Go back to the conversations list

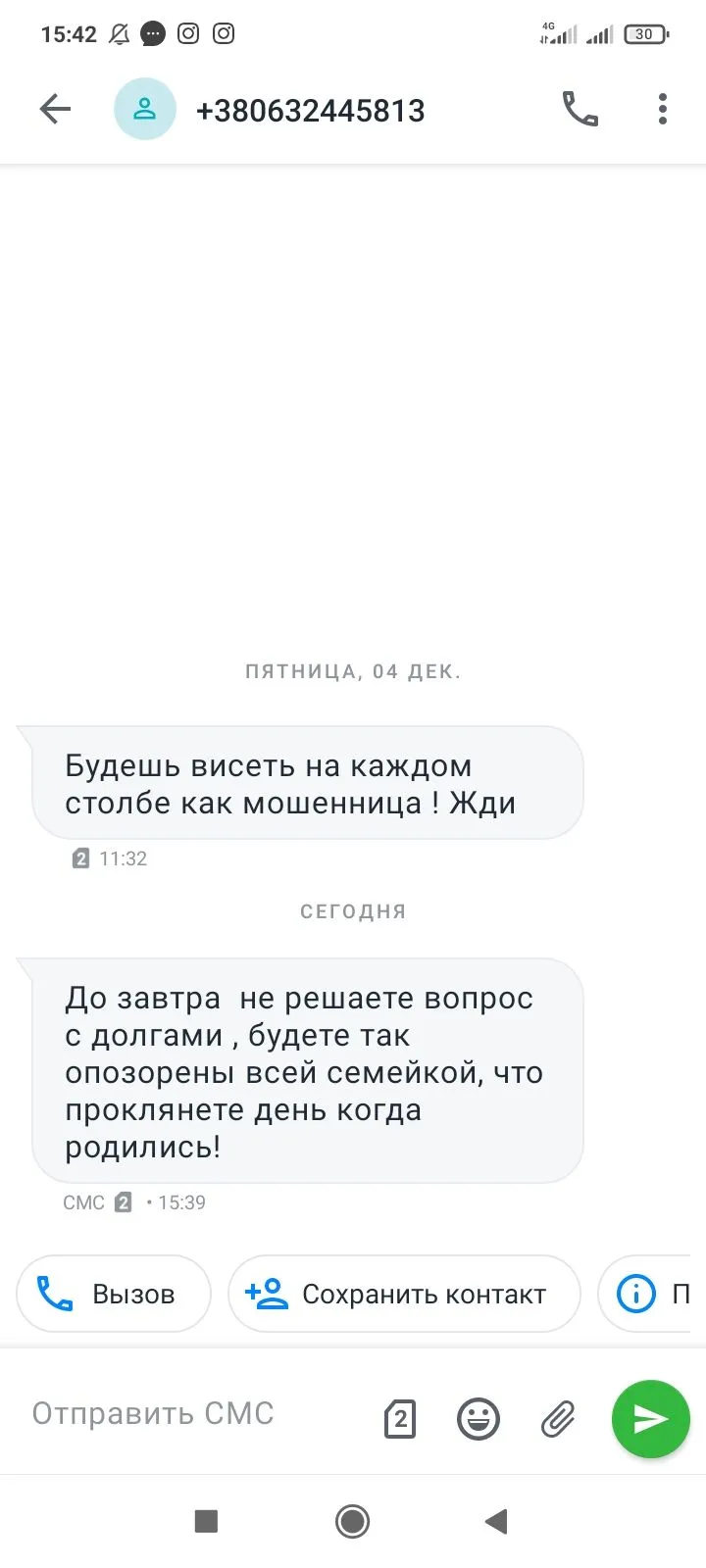point(56,109)
